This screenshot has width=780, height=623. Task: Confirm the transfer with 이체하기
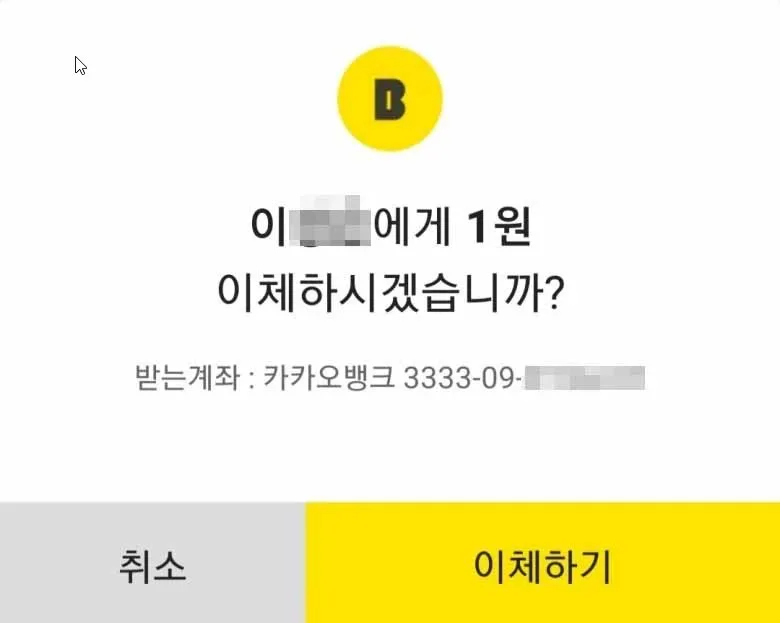point(542,565)
